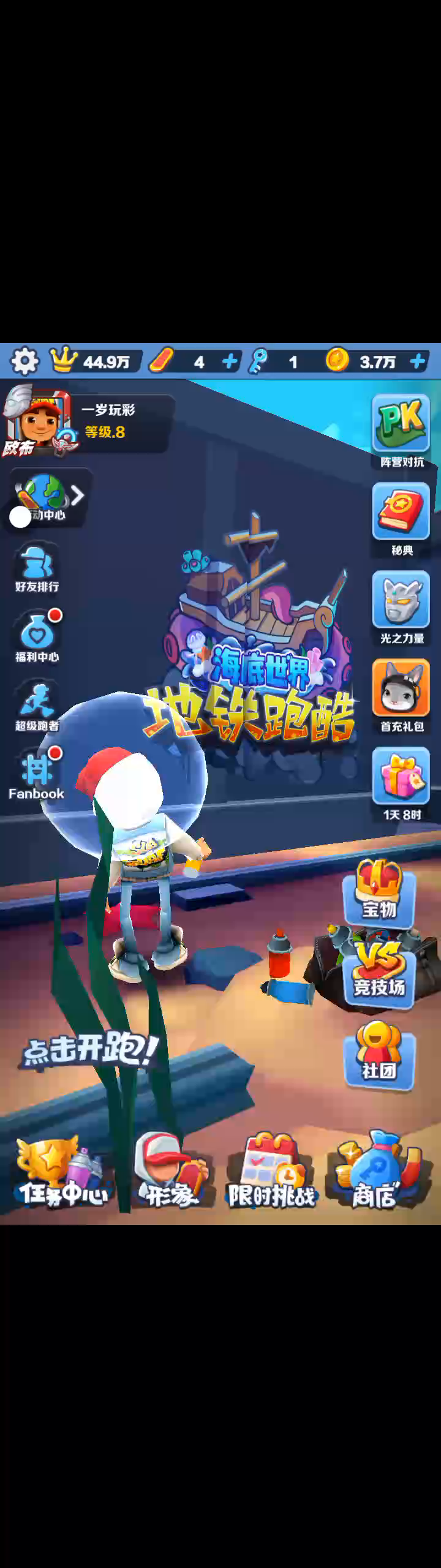This screenshot has height=1568, width=441.
Task: Open 社团 club
Action: coord(379,1055)
